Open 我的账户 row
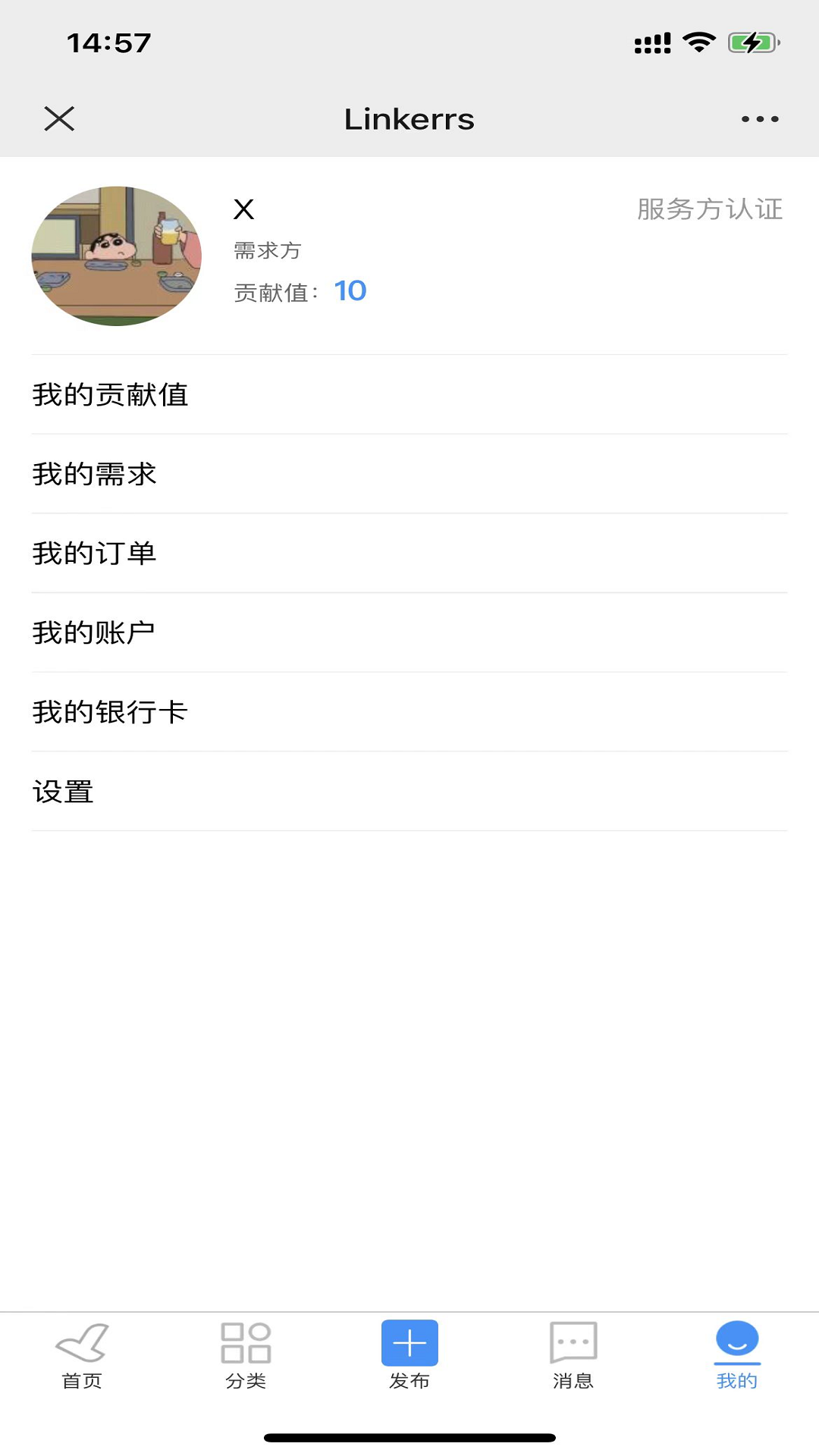Viewport: 819px width, 1456px height. pyautogui.click(x=409, y=633)
